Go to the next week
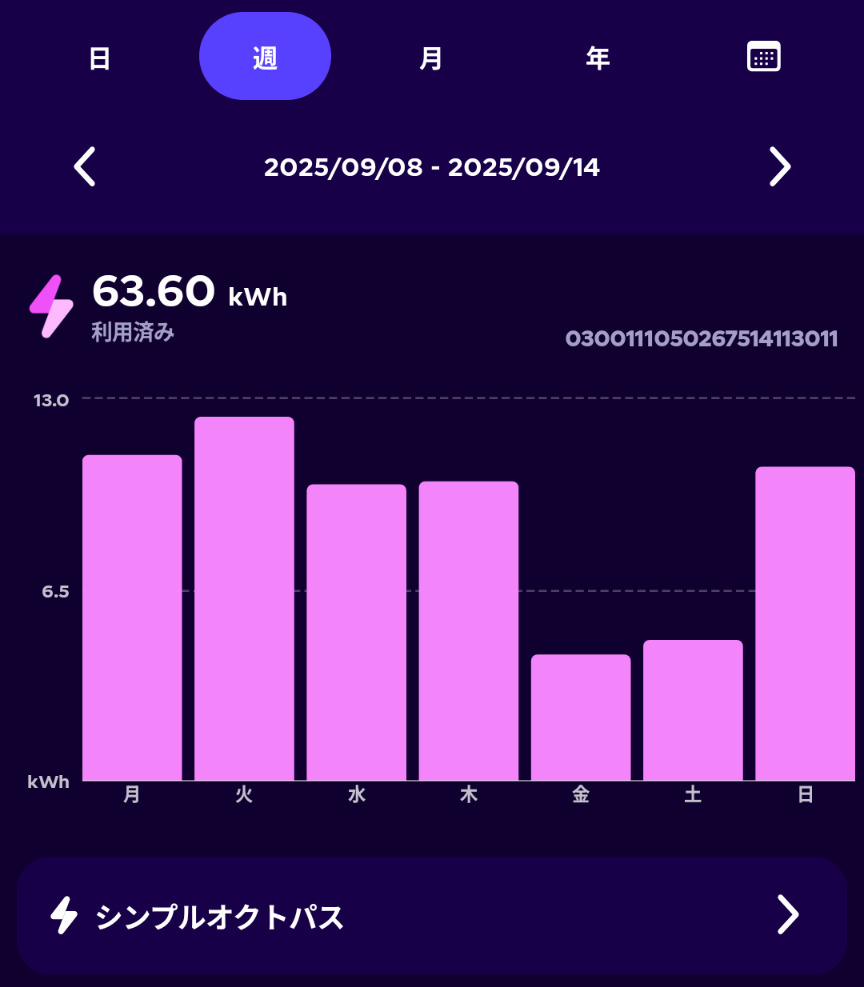Screen dimensions: 864x987 [x=779, y=167]
